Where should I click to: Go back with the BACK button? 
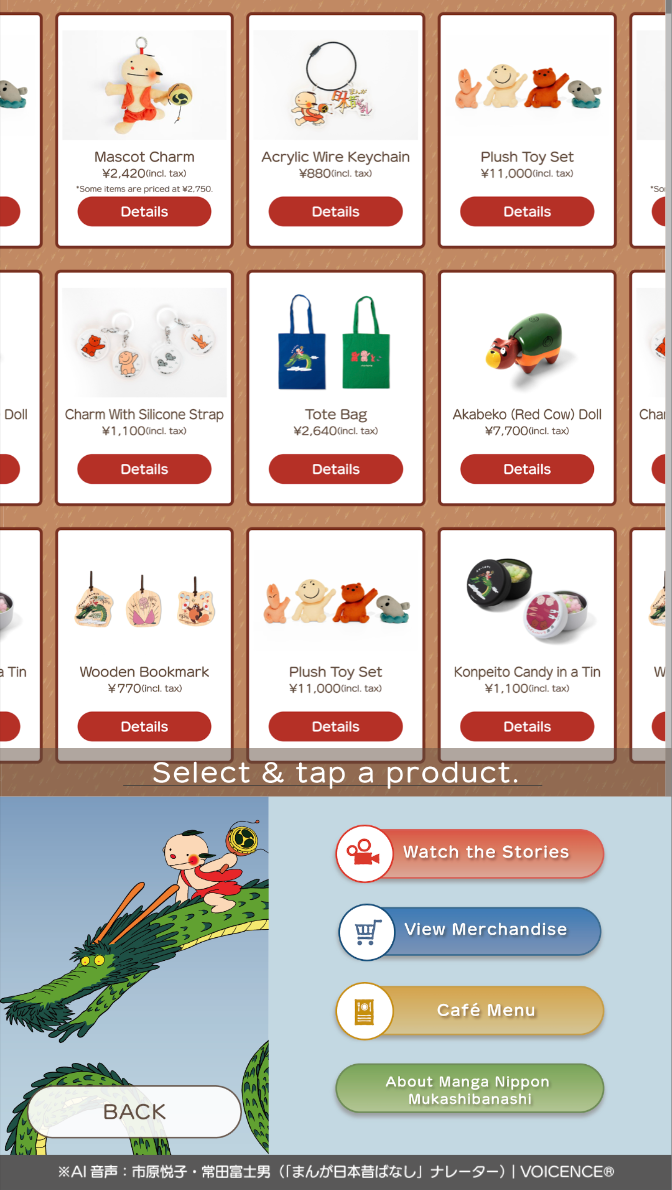[134, 1112]
